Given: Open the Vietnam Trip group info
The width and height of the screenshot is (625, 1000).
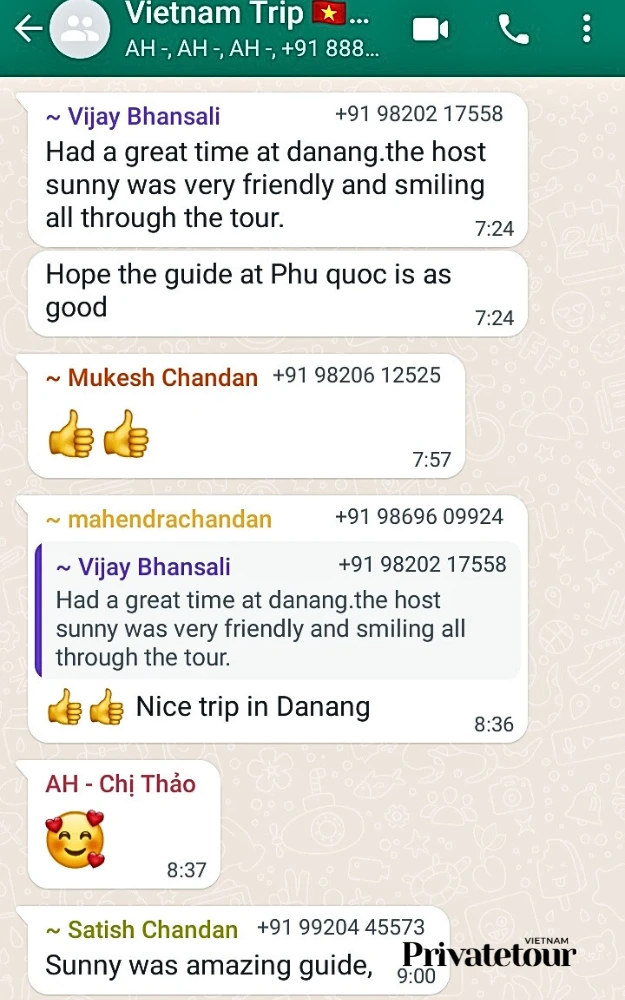Looking at the screenshot, I should pos(250,30).
